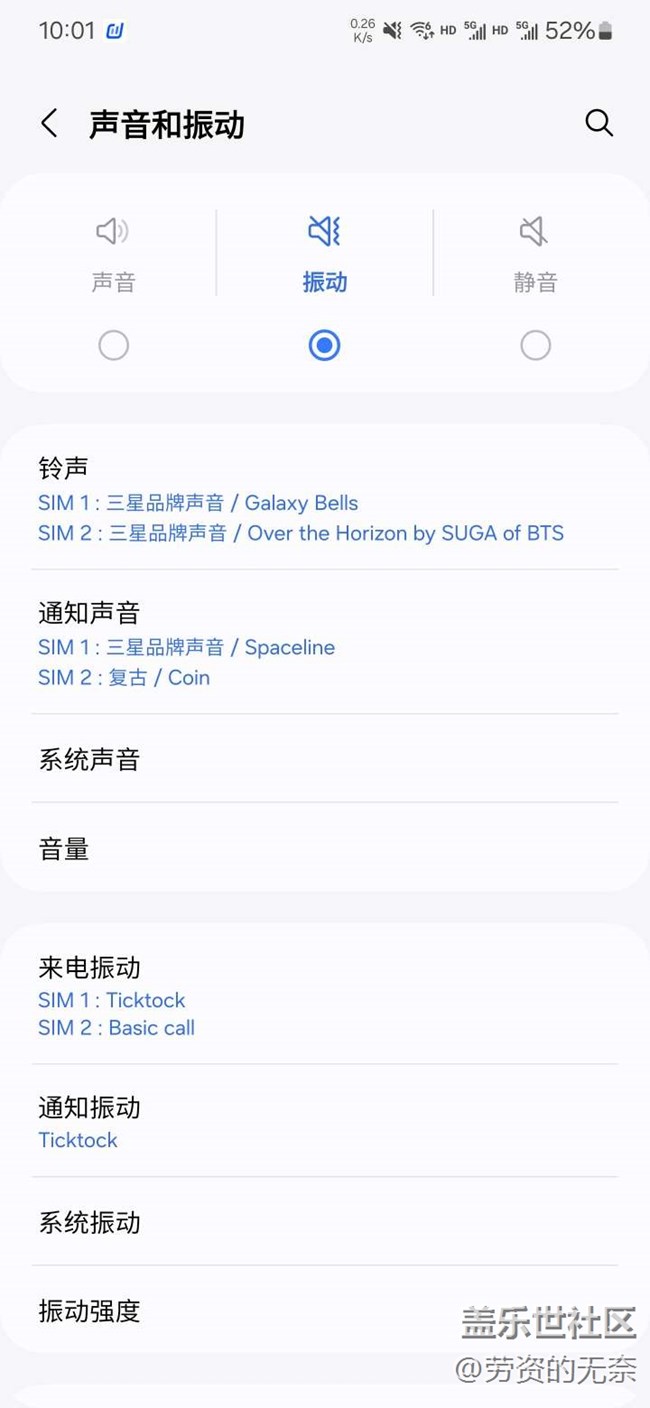
Task: Select the 静音 mute mode
Action: point(535,345)
